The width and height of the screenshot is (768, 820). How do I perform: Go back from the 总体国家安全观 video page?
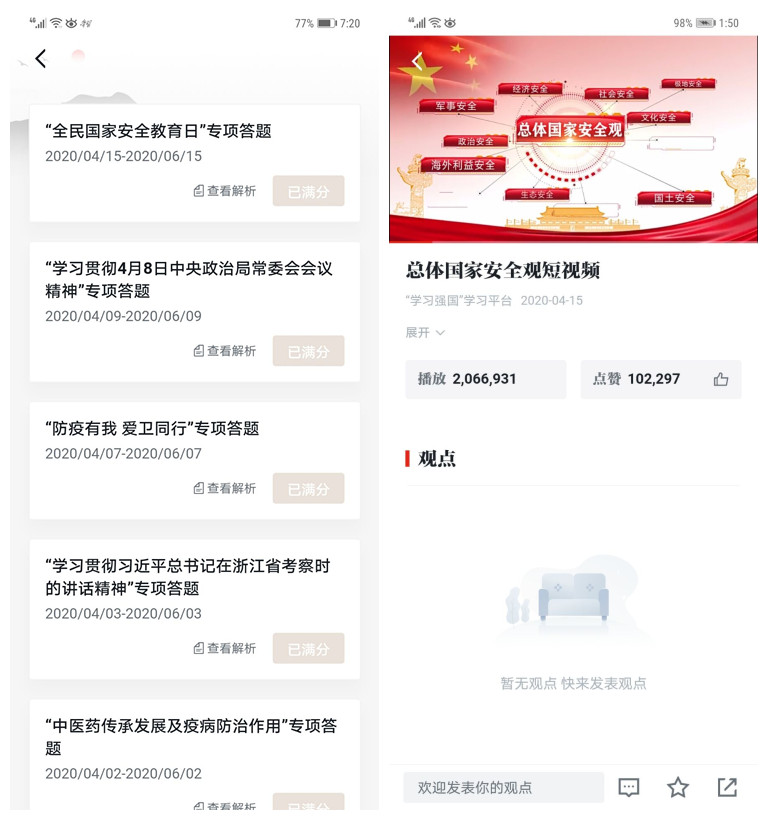[x=417, y=60]
